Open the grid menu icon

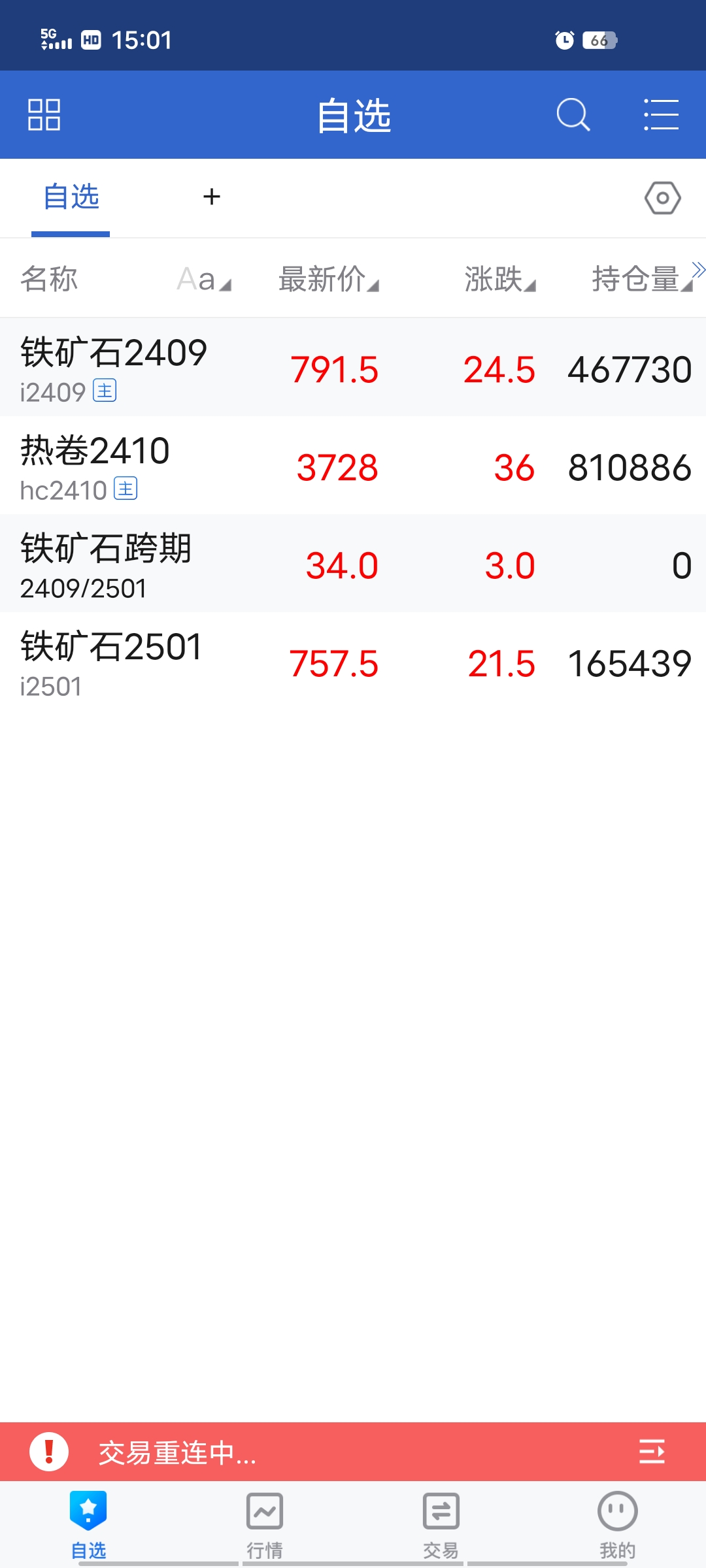tap(44, 115)
